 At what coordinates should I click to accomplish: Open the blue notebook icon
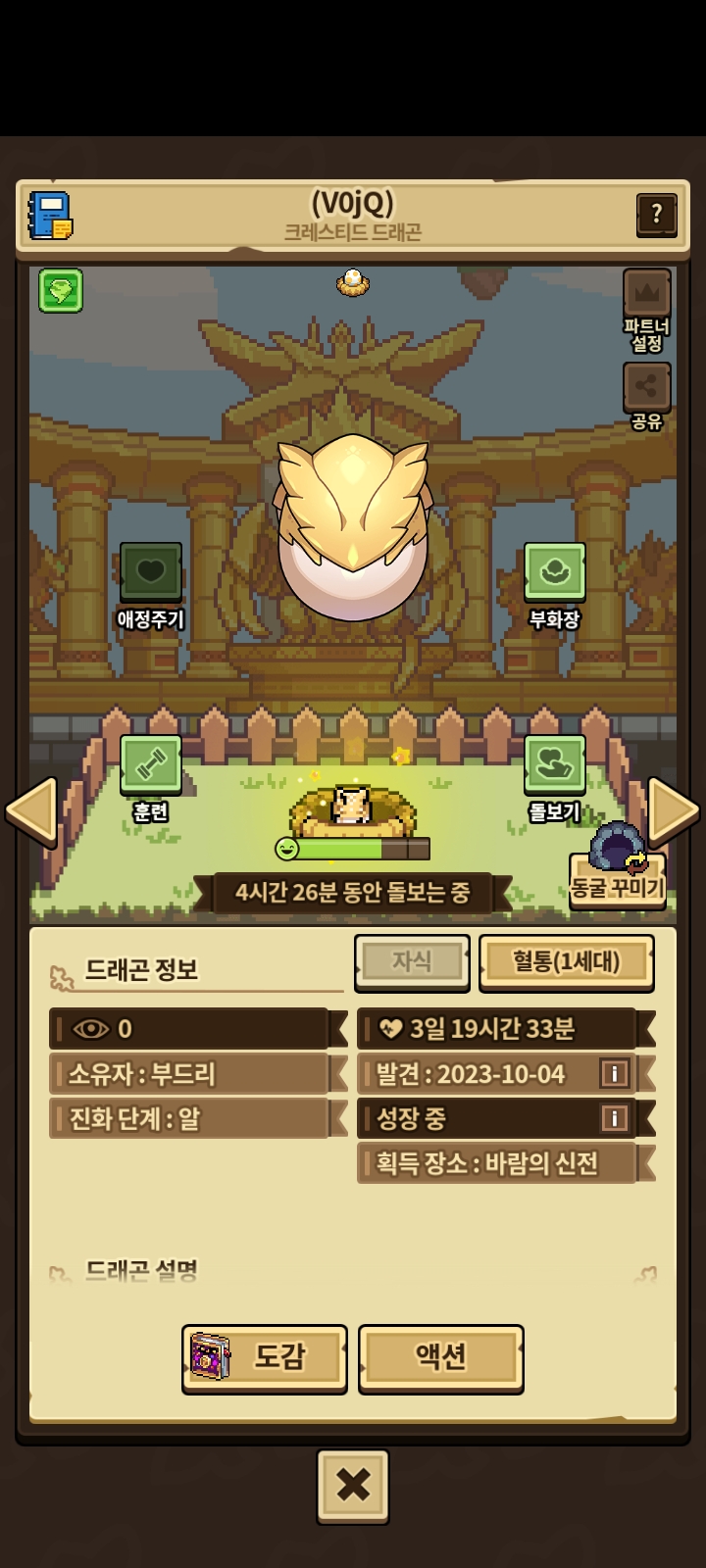pos(50,216)
